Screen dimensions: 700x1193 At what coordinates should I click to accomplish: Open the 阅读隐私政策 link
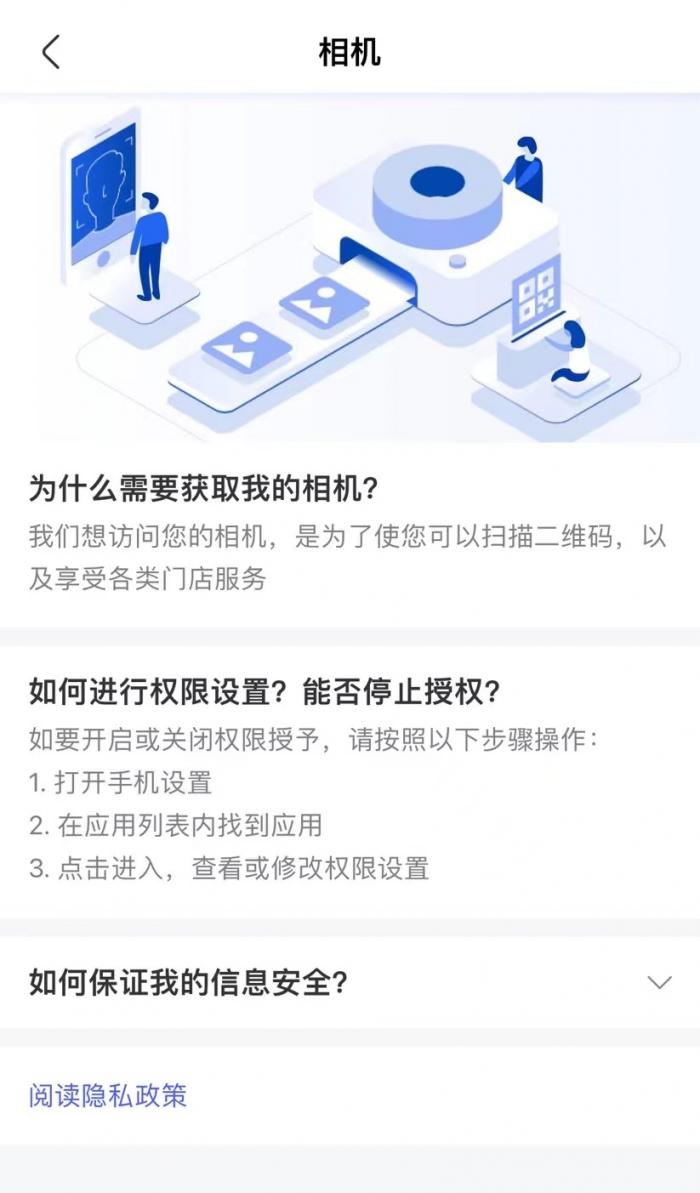pos(108,1095)
